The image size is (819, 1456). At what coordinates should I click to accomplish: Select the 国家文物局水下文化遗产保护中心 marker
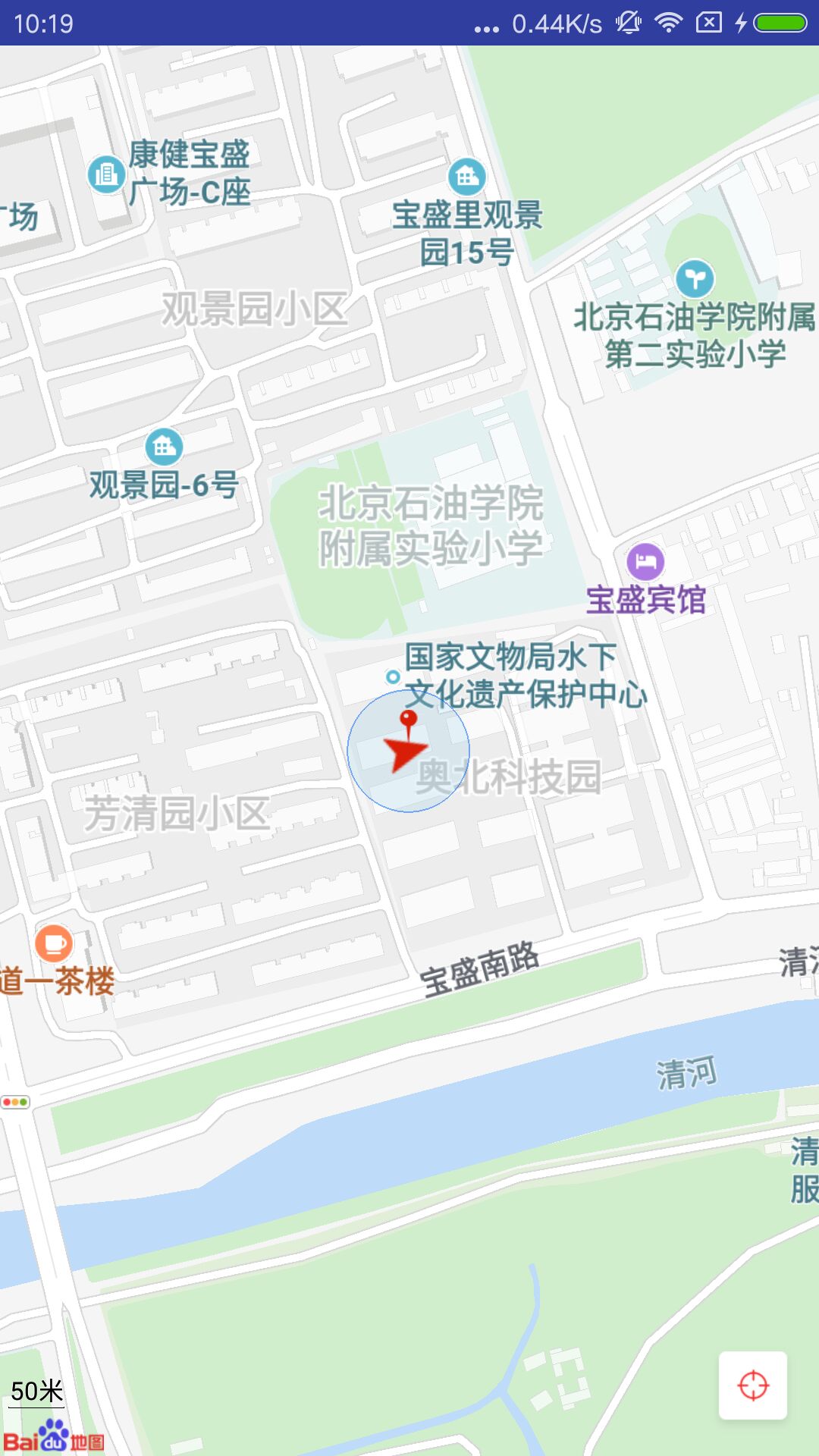pyautogui.click(x=393, y=676)
